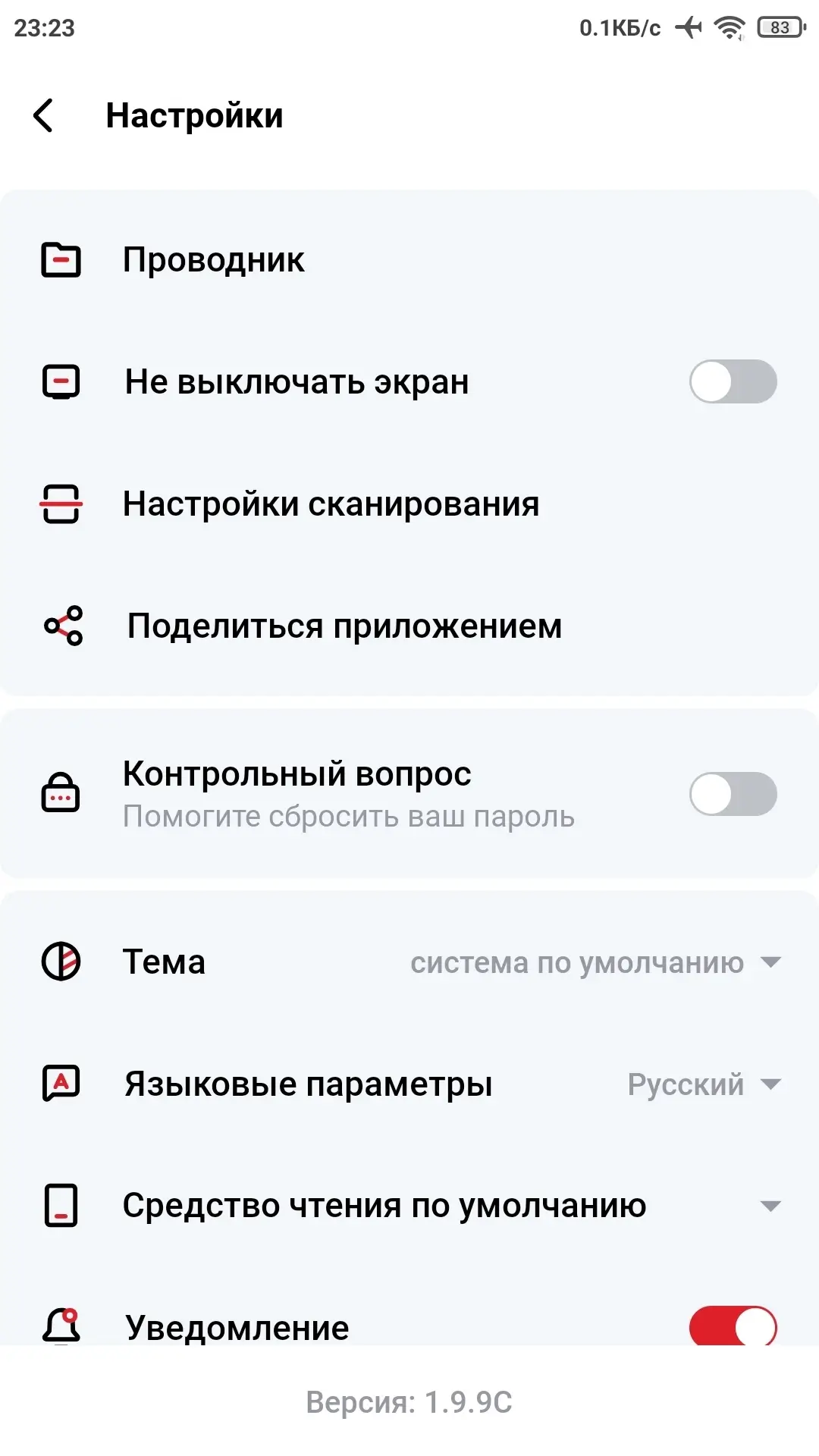
Task: Disable the Уведомление switch
Action: (x=732, y=1326)
